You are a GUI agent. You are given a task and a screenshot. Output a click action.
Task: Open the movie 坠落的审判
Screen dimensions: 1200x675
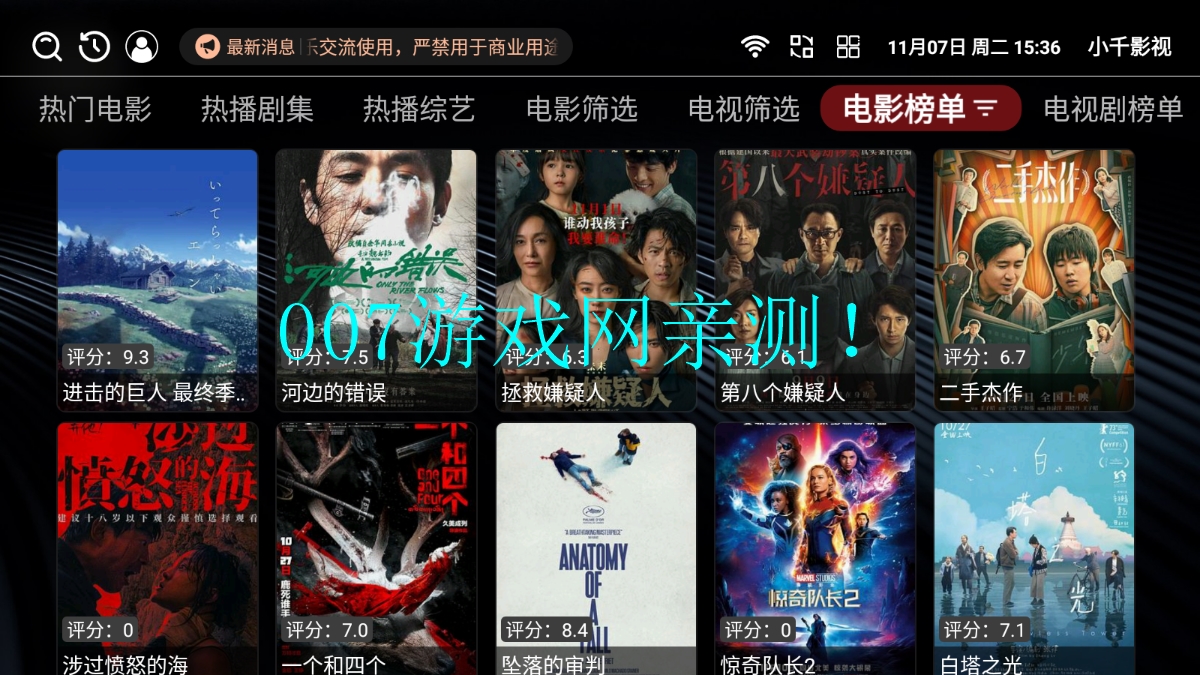tap(596, 549)
